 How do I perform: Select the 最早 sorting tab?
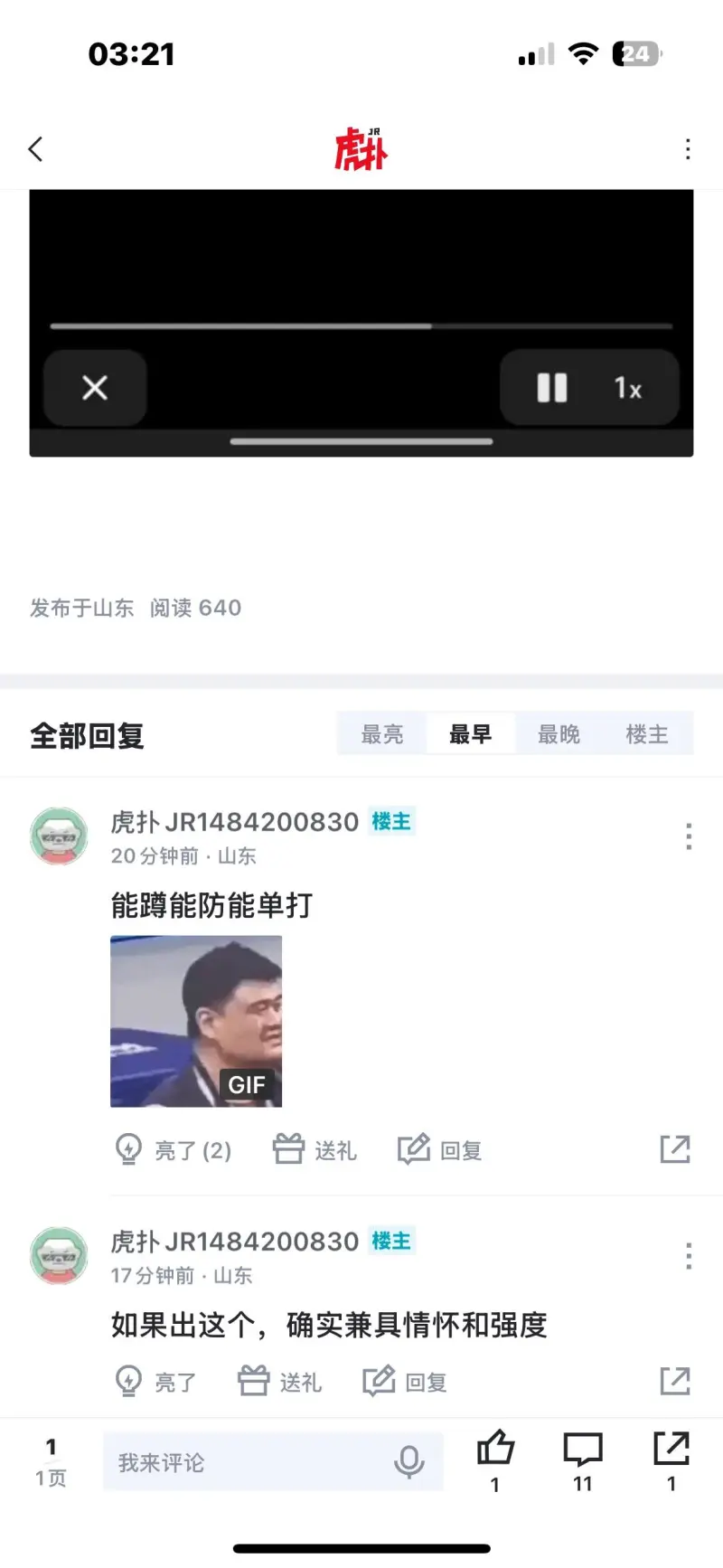[471, 734]
